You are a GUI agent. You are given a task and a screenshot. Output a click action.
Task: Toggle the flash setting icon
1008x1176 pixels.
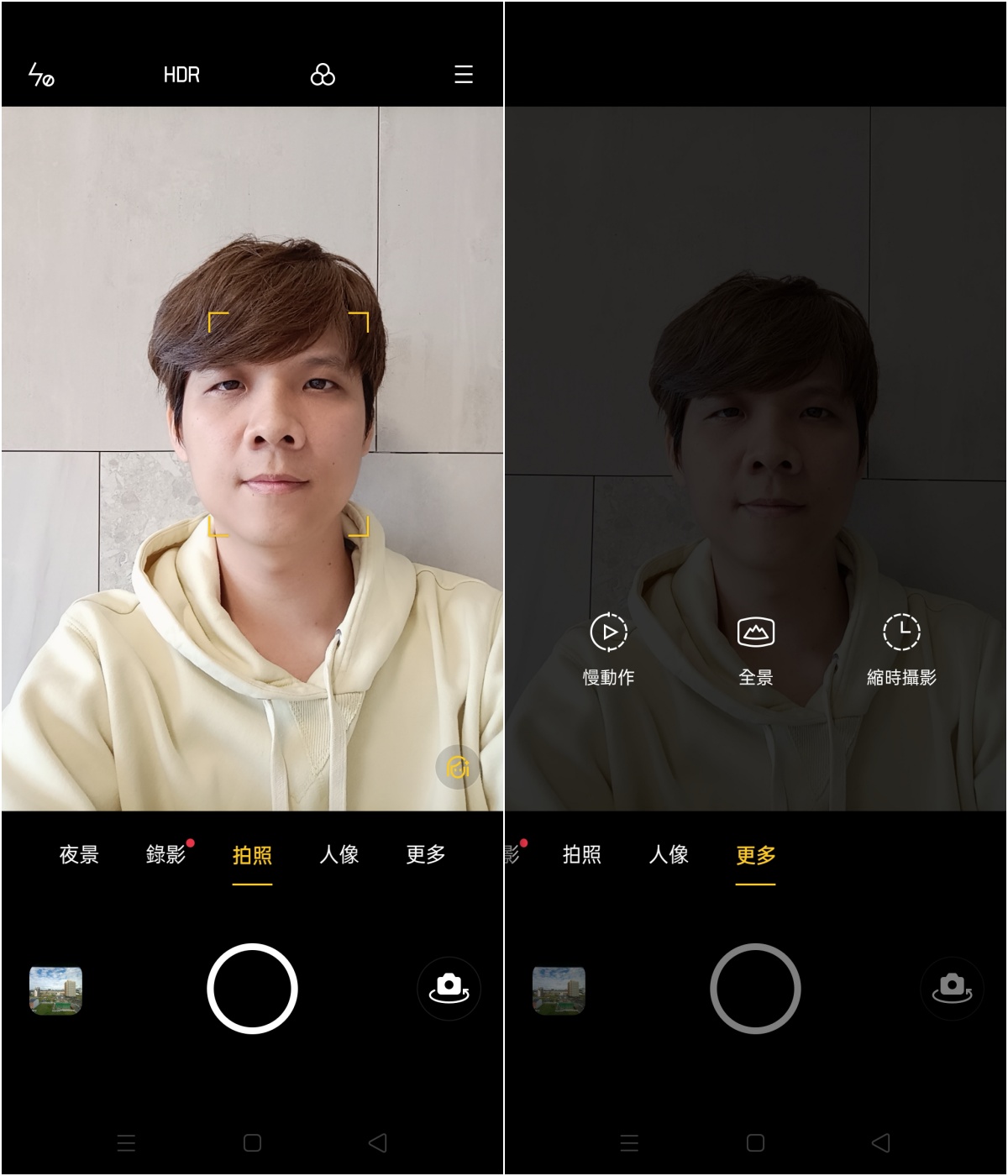pos(41,75)
